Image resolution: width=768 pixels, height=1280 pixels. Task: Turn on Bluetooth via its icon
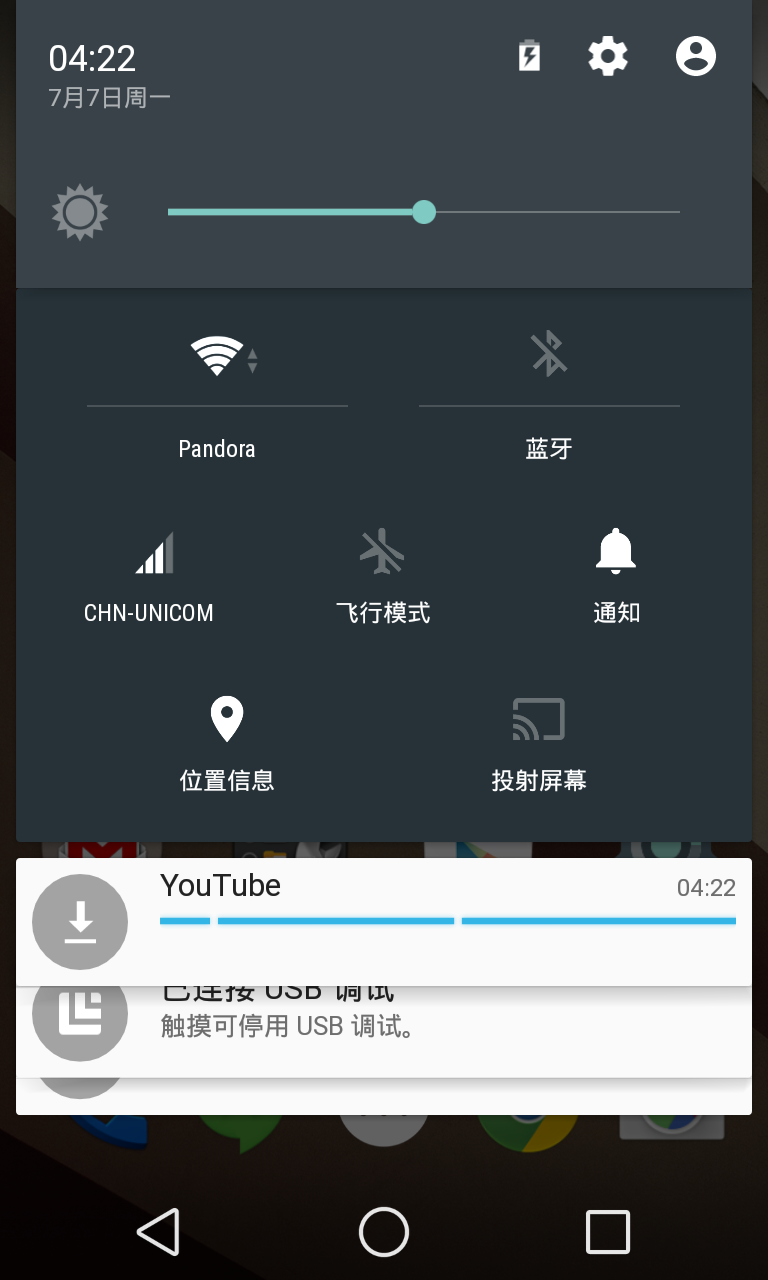[x=549, y=355]
